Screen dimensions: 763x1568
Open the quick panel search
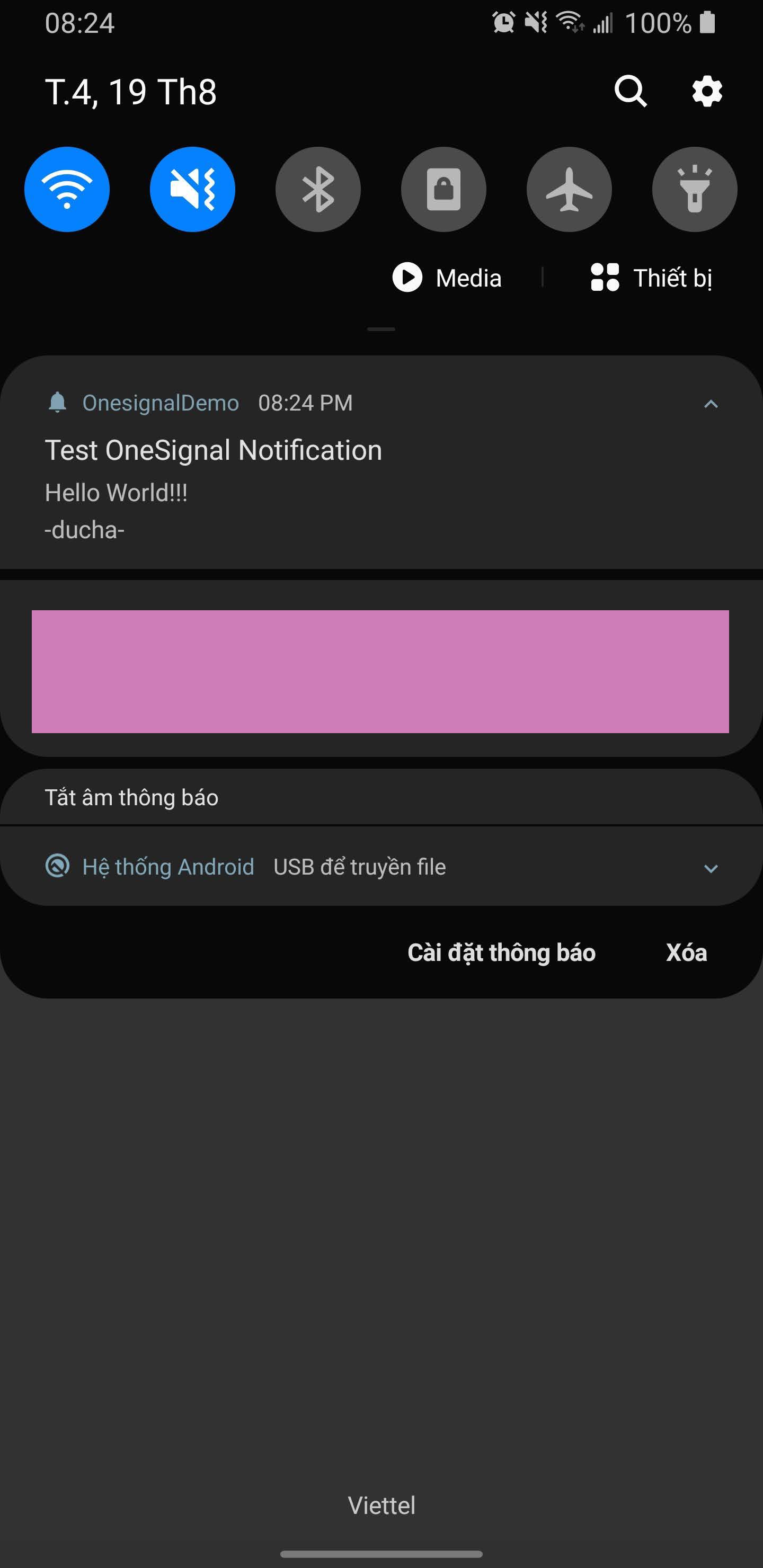coord(630,92)
